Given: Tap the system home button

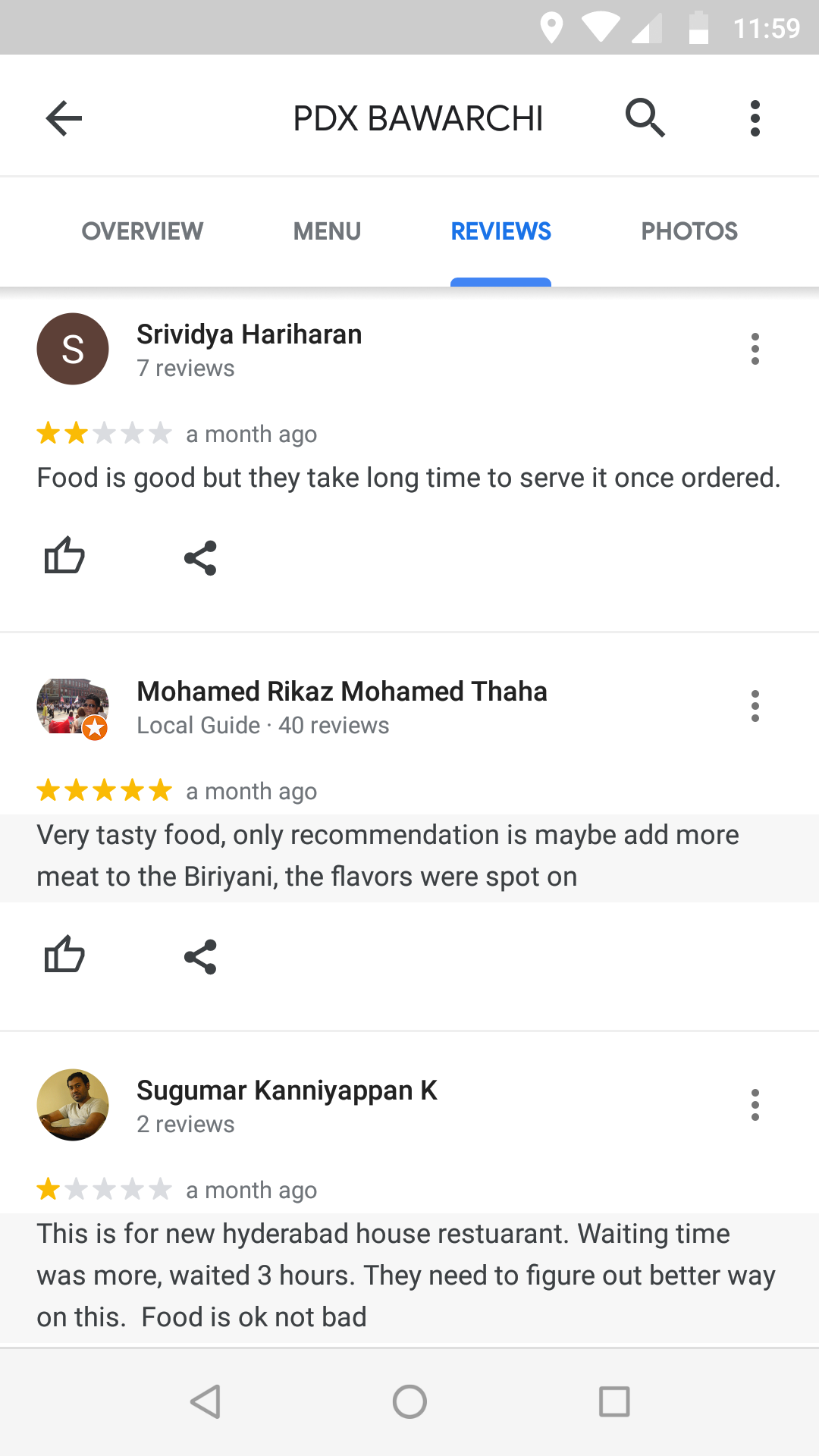Looking at the screenshot, I should pos(409,1401).
